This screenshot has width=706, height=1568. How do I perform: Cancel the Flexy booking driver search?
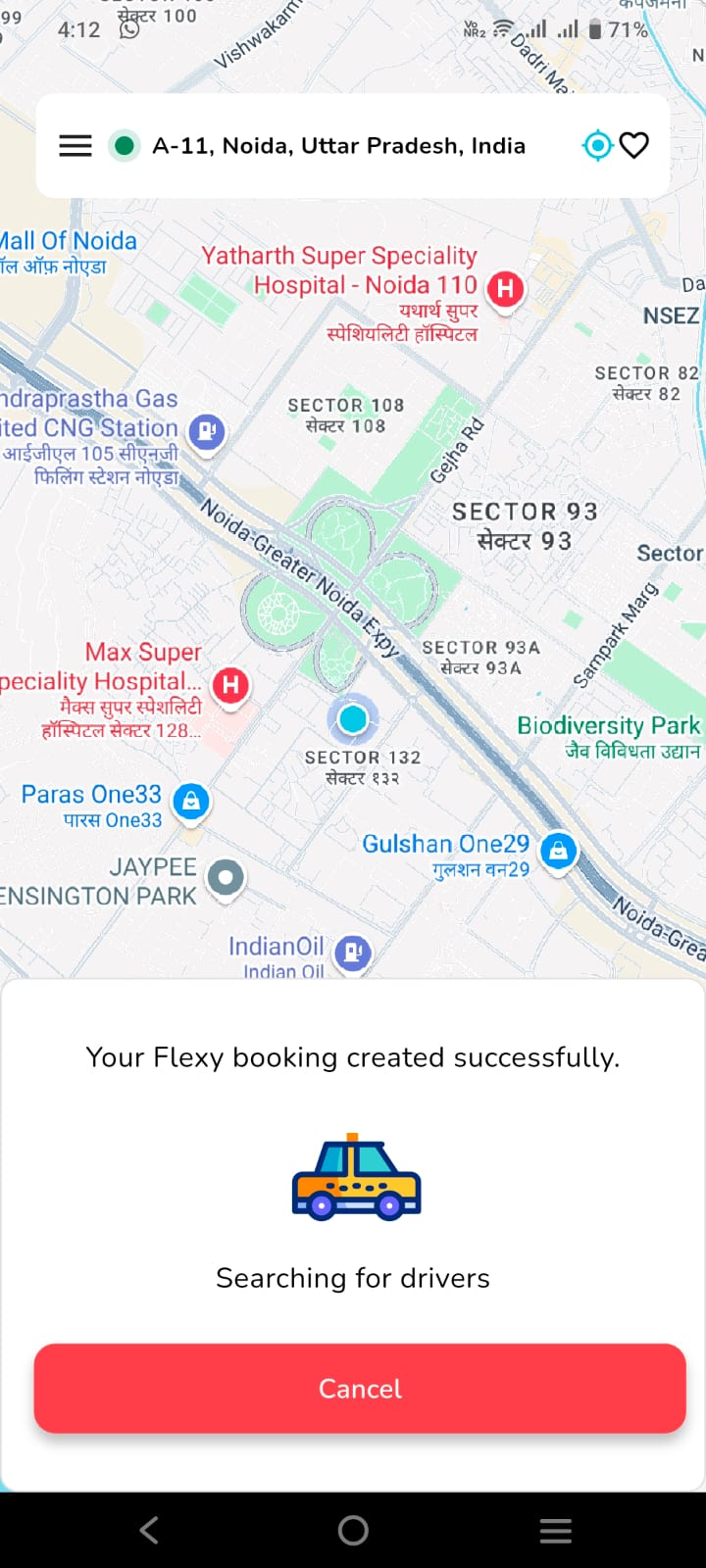[359, 1388]
